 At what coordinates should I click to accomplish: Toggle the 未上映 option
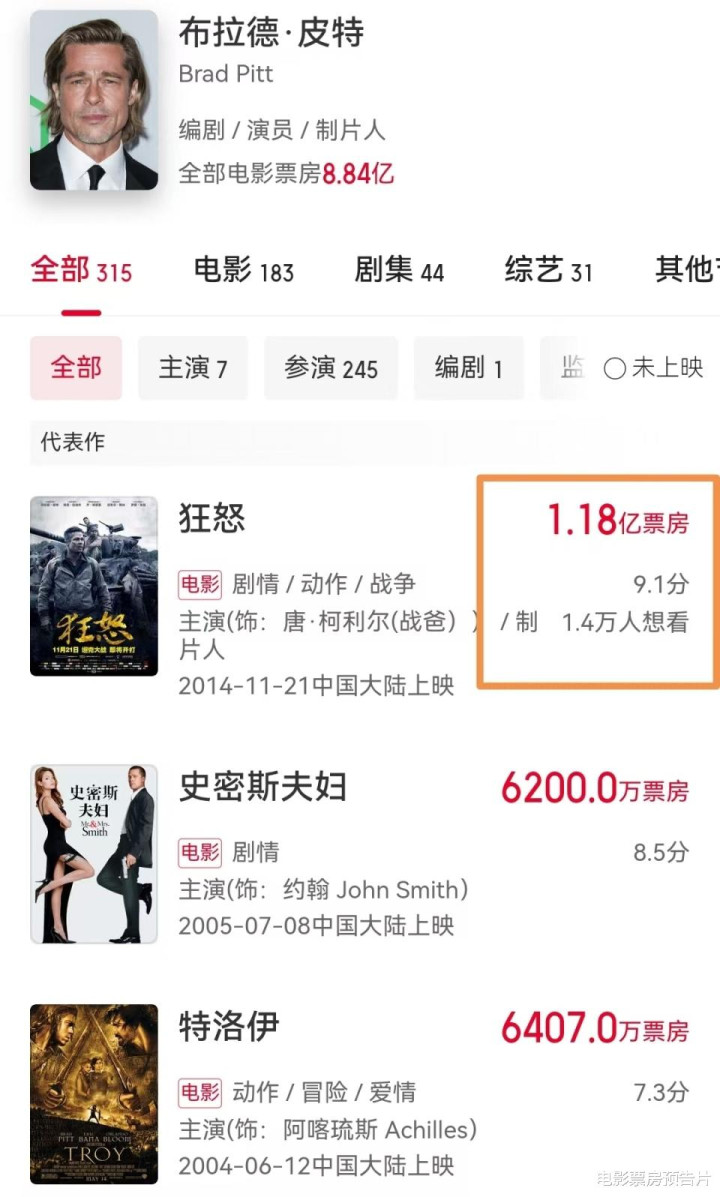(654, 368)
